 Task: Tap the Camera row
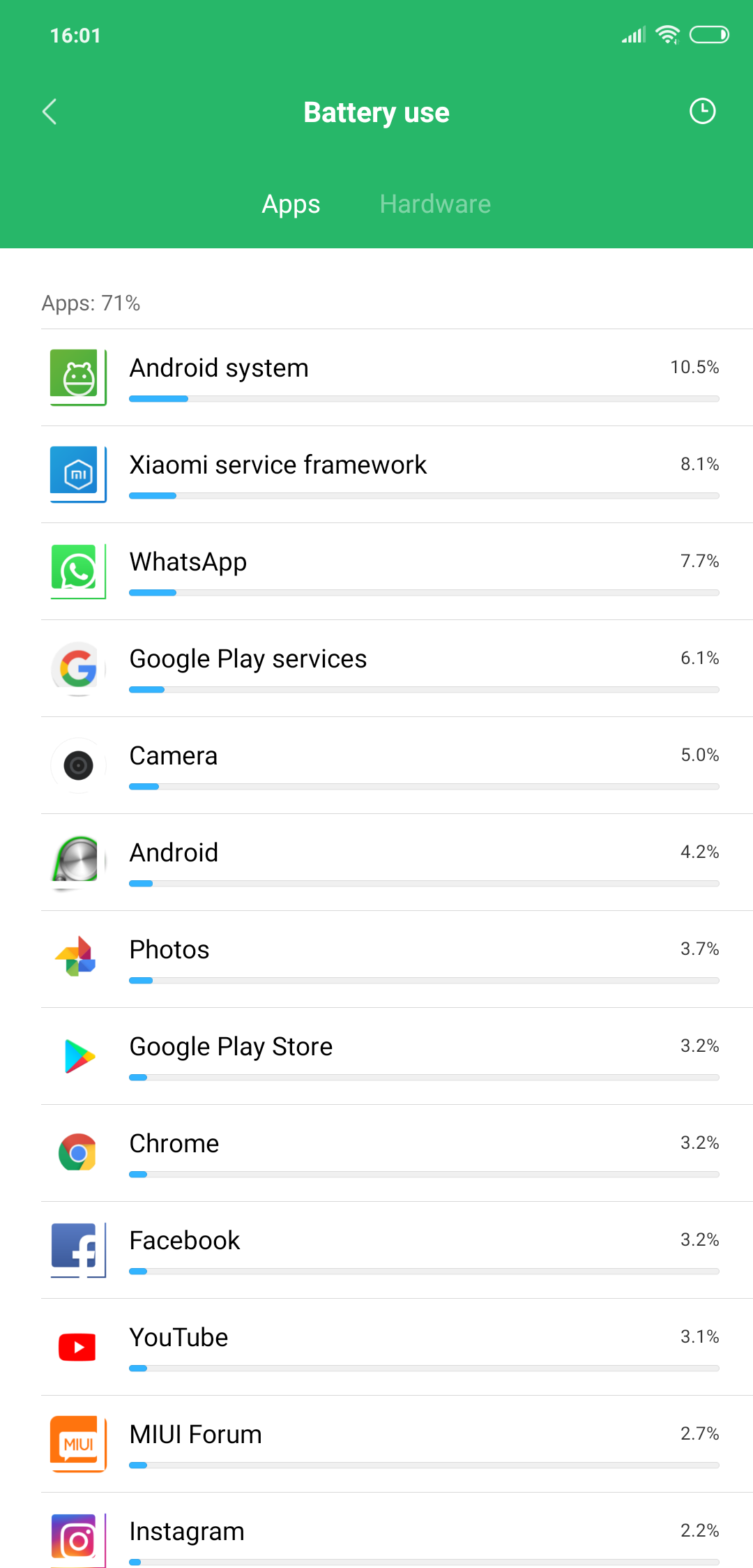tap(376, 765)
